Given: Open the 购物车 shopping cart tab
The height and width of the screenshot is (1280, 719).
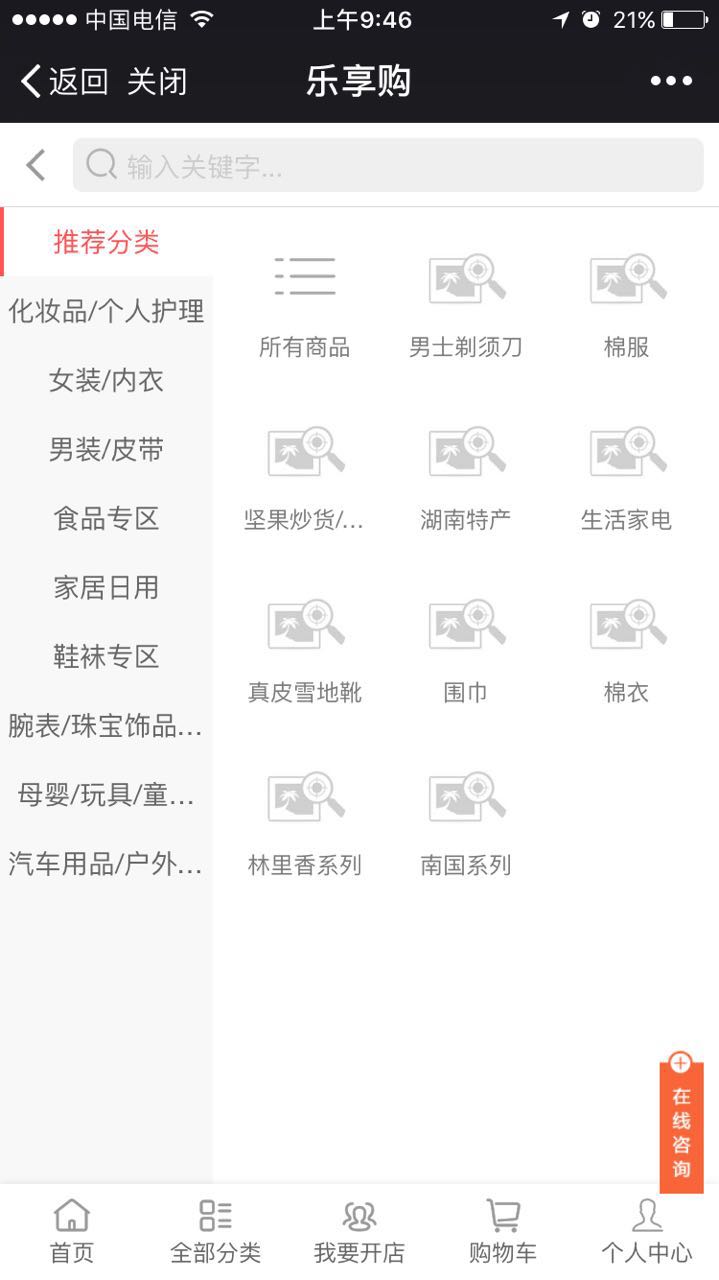Looking at the screenshot, I should [x=503, y=1232].
